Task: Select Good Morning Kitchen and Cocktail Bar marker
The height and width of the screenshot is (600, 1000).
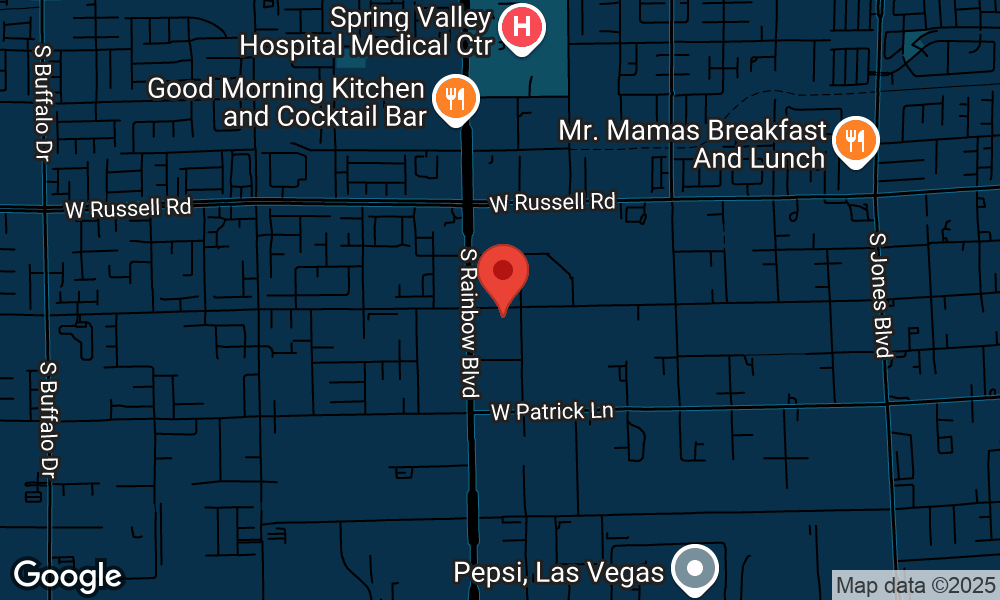Action: click(x=456, y=99)
